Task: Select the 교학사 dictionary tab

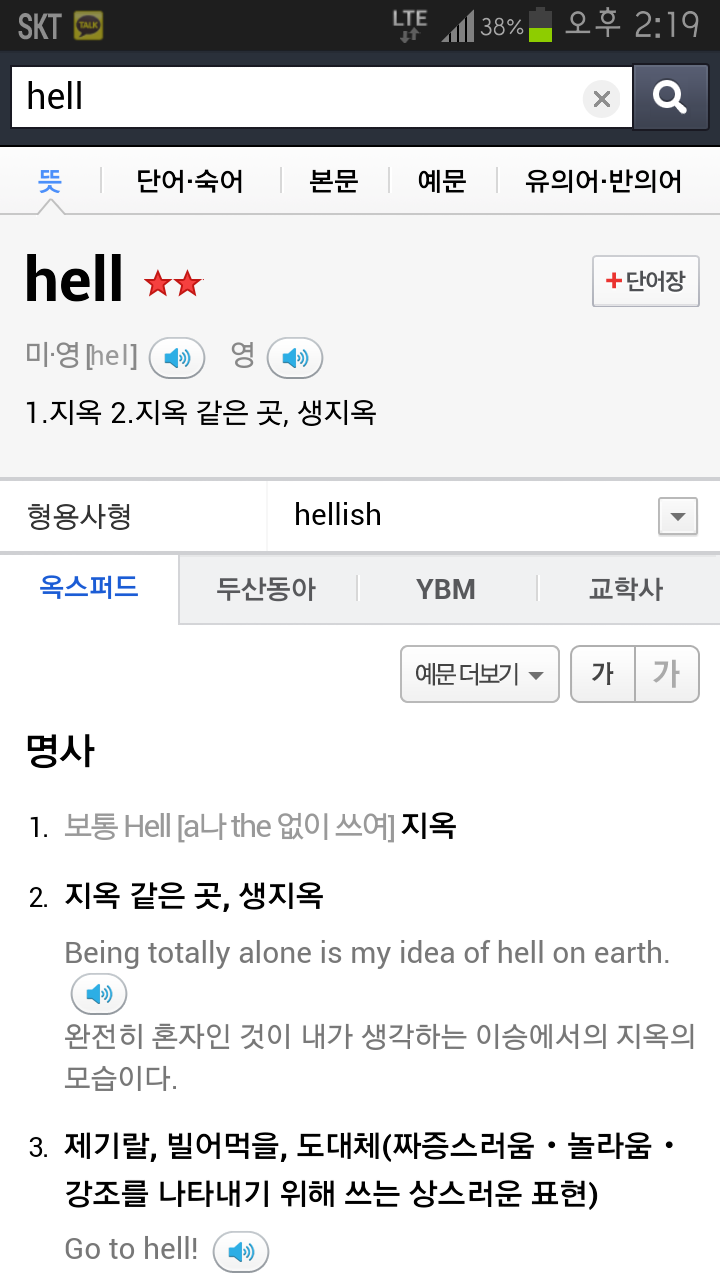Action: [x=625, y=589]
